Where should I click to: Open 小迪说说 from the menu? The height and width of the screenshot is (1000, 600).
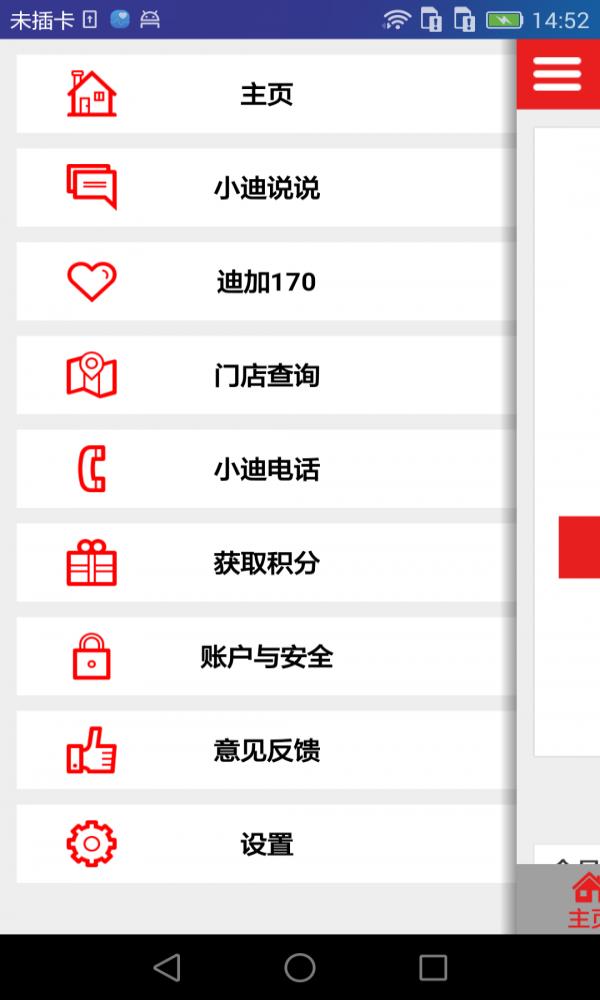pyautogui.click(x=265, y=188)
